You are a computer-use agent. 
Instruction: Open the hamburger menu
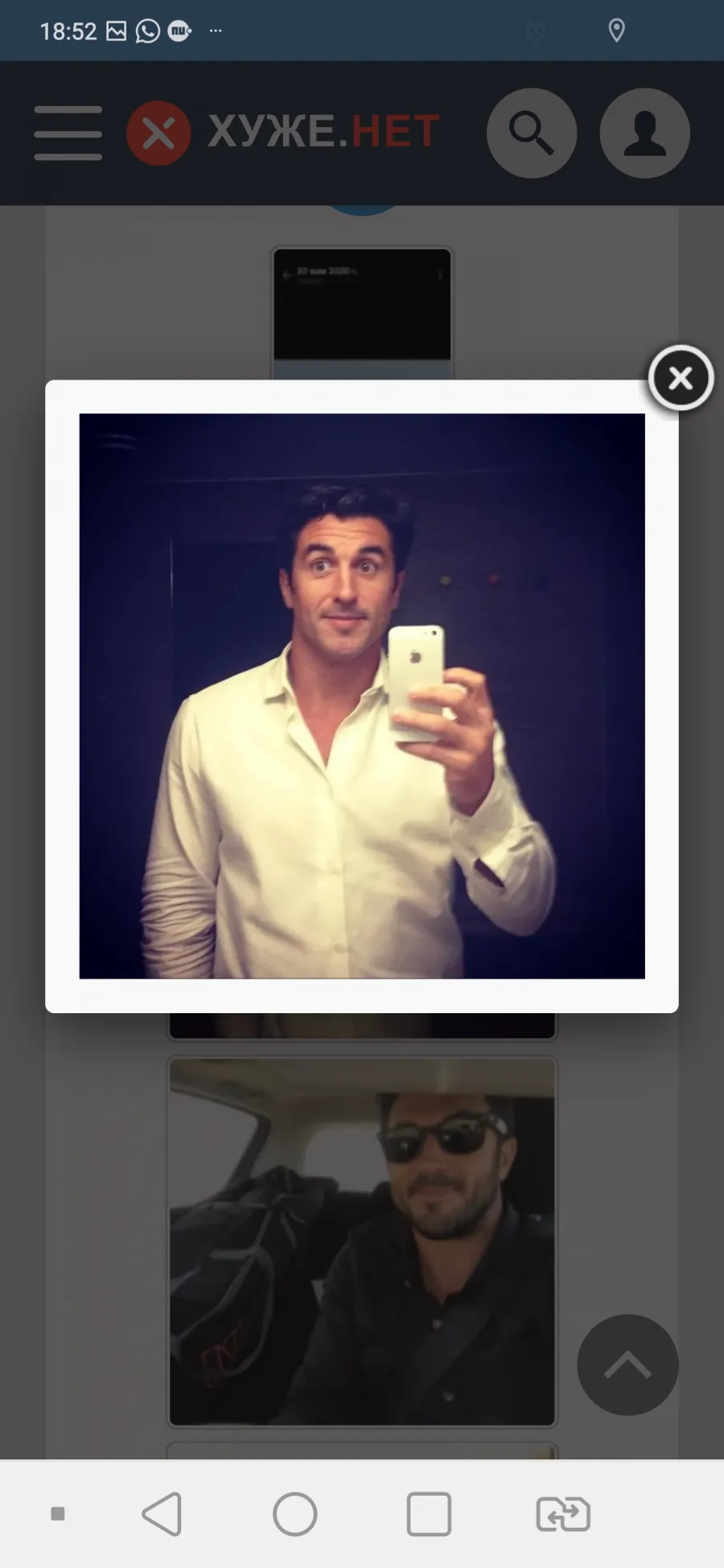tap(68, 133)
